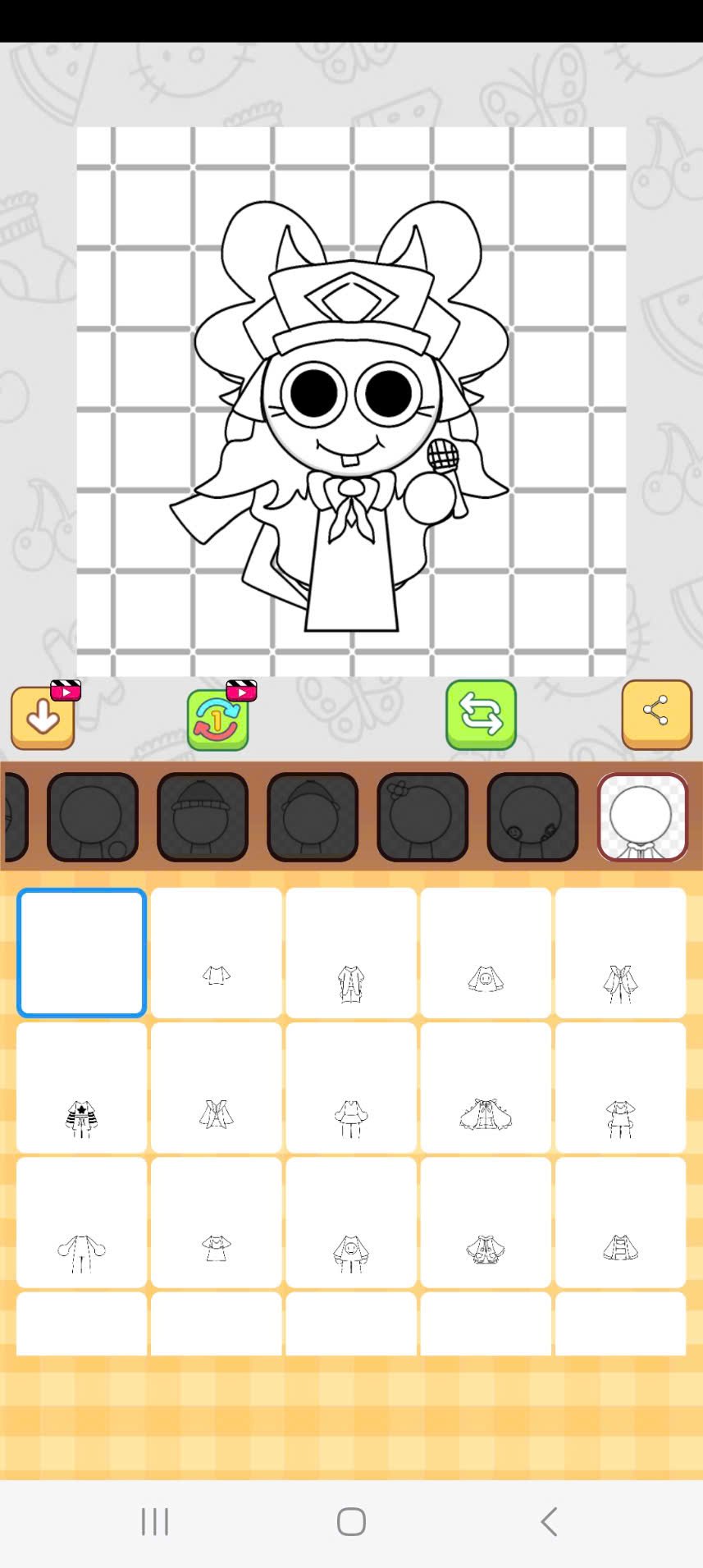This screenshot has height=1568, width=703.
Task: Select the frilly ruffled coat outfit
Action: pyautogui.click(x=486, y=1112)
